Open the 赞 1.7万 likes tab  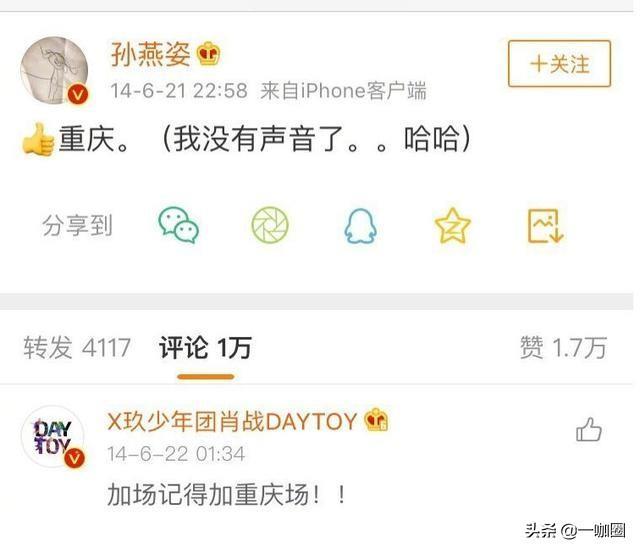562,348
